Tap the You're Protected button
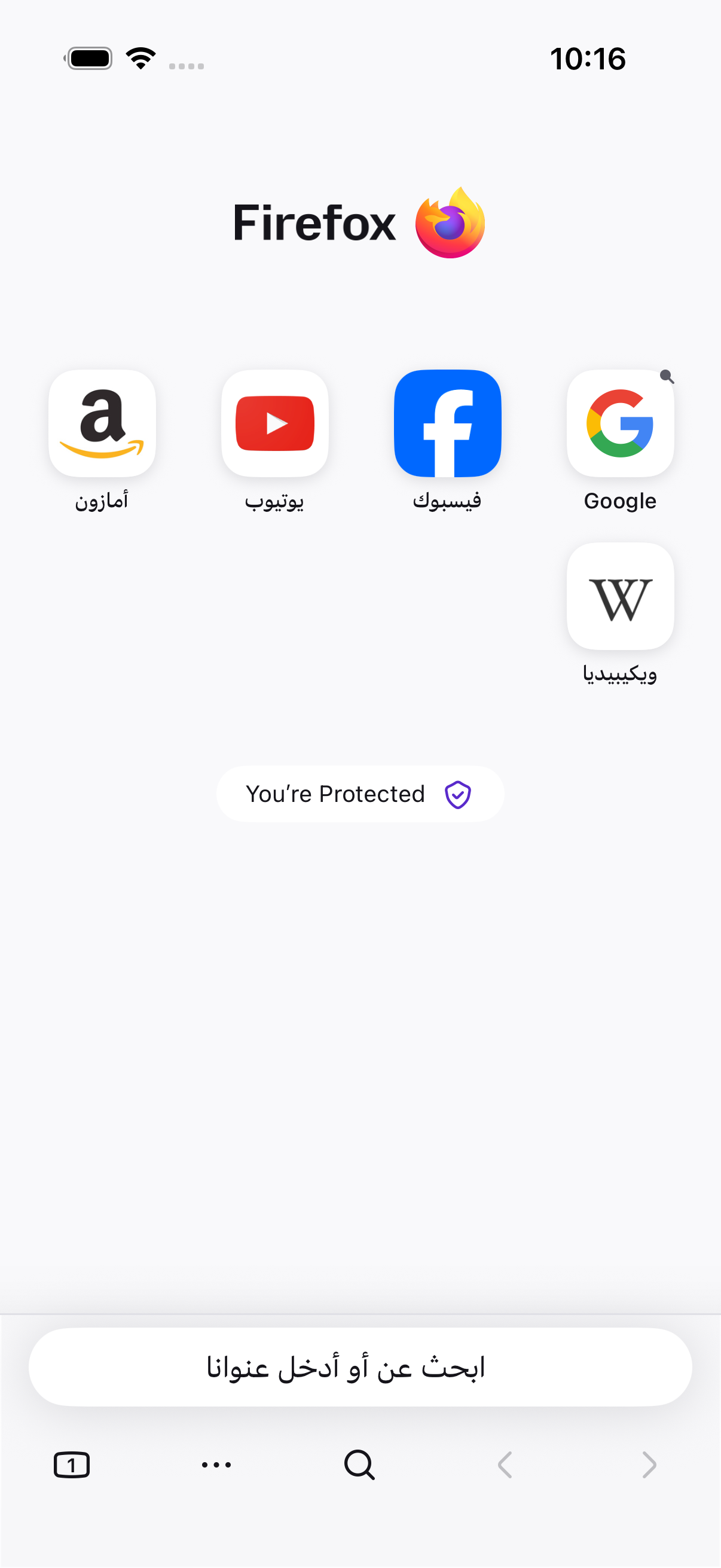The width and height of the screenshot is (721, 1568). coord(360,794)
